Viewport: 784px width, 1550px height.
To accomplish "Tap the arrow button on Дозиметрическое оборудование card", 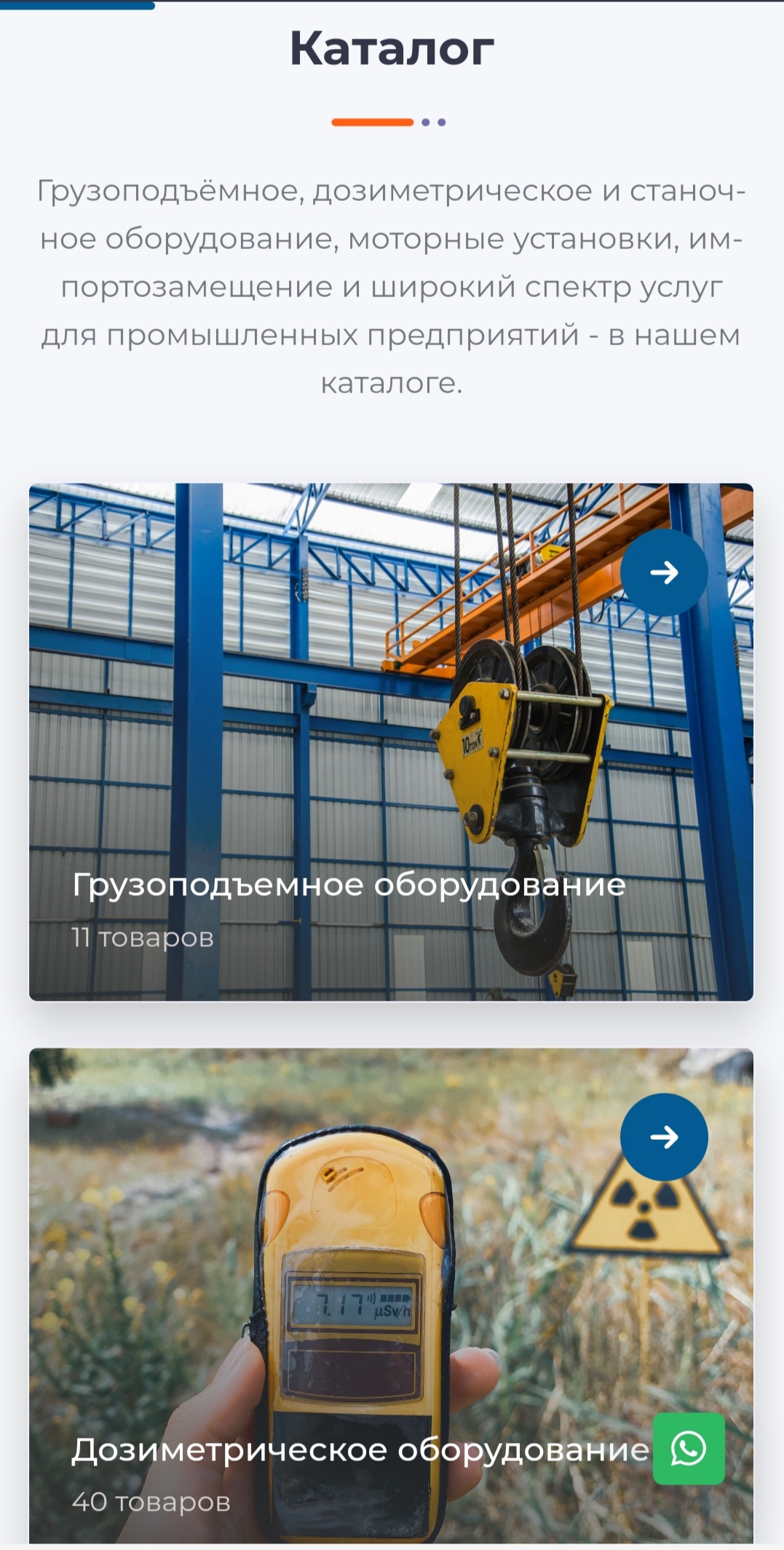I will tap(663, 1136).
